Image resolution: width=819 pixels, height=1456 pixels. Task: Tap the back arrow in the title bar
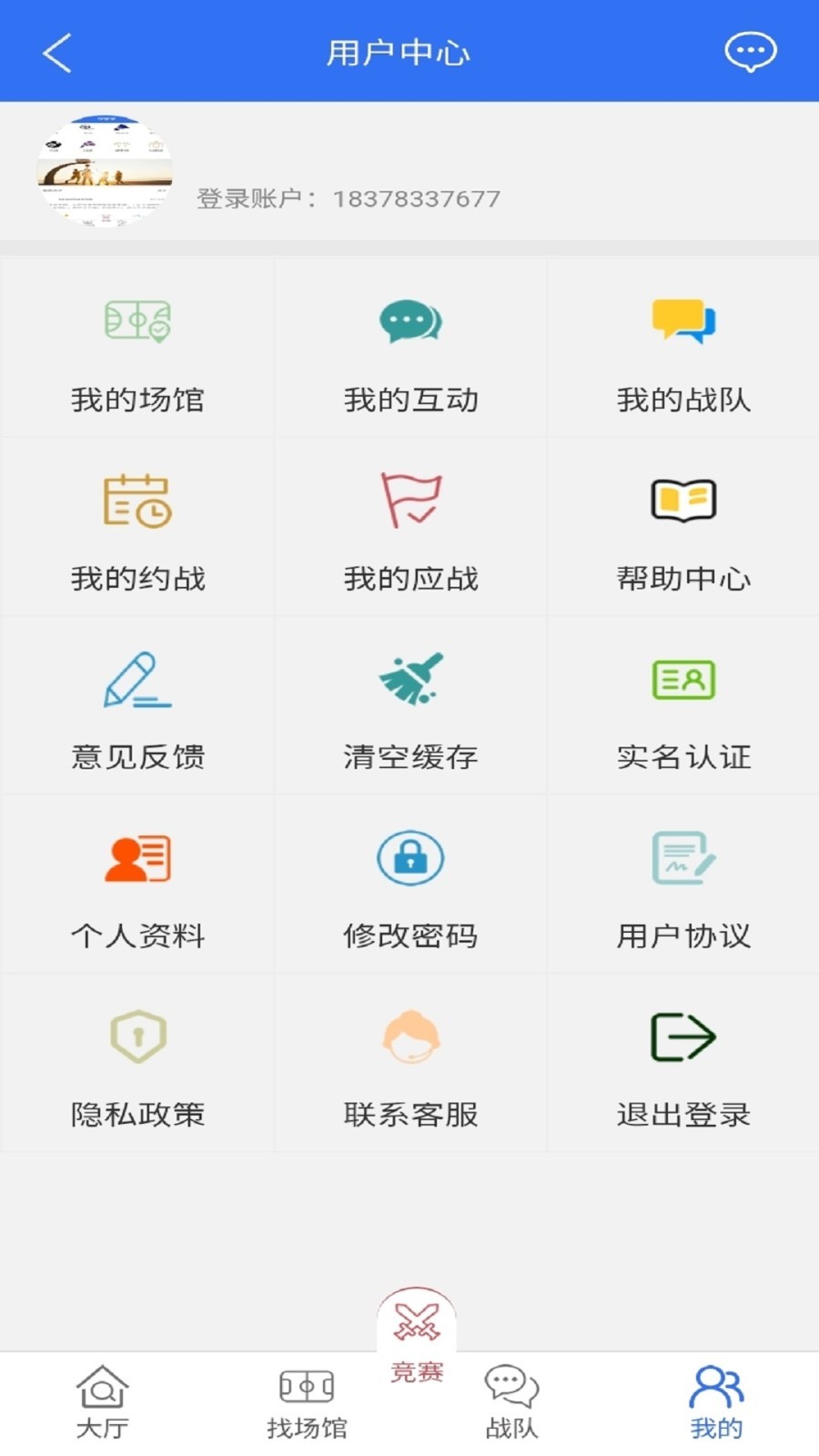pyautogui.click(x=56, y=52)
